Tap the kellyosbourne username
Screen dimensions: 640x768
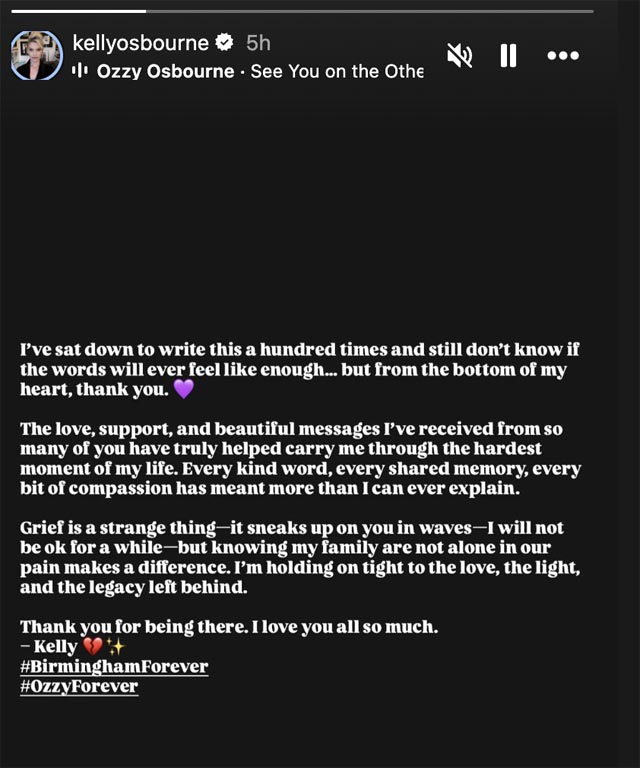point(139,43)
